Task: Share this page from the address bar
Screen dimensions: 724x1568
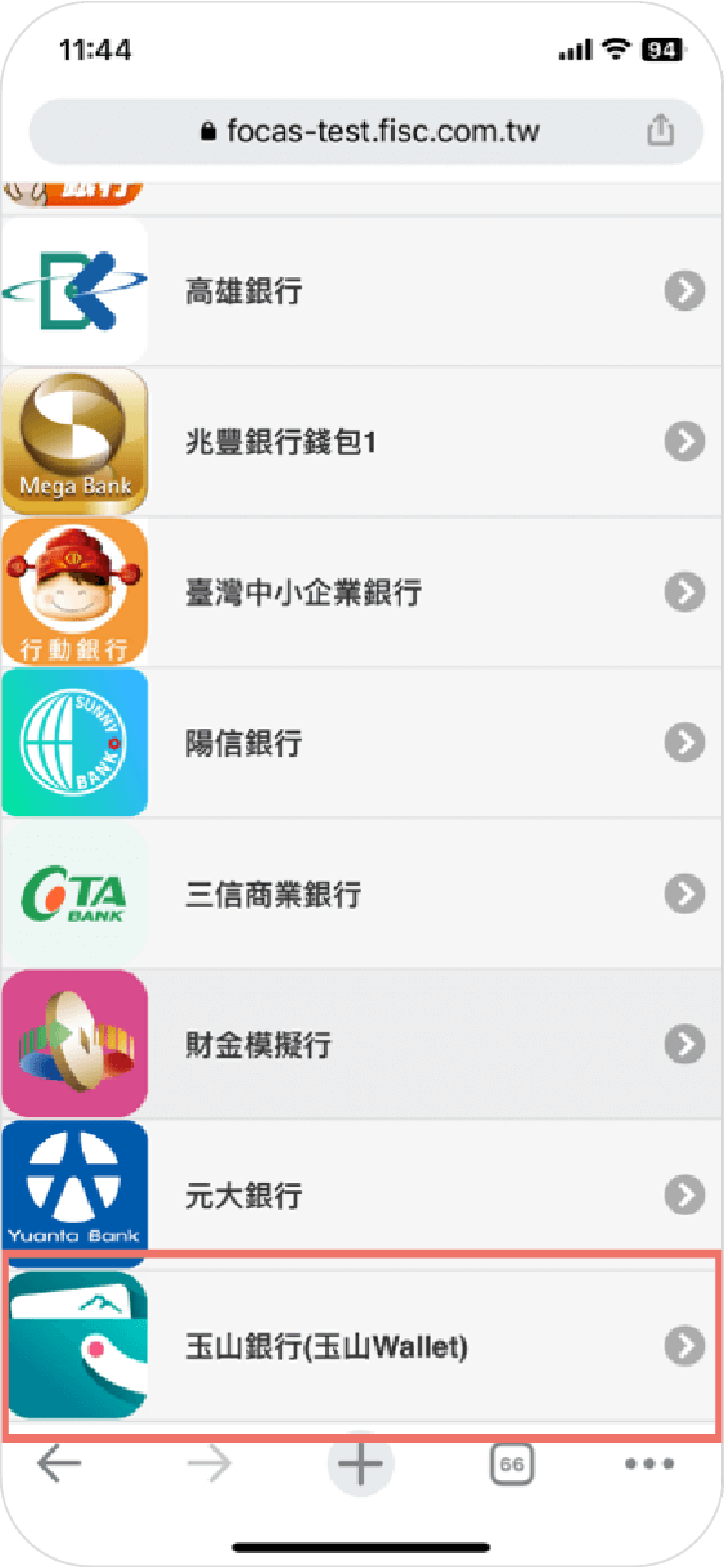Action: (660, 131)
